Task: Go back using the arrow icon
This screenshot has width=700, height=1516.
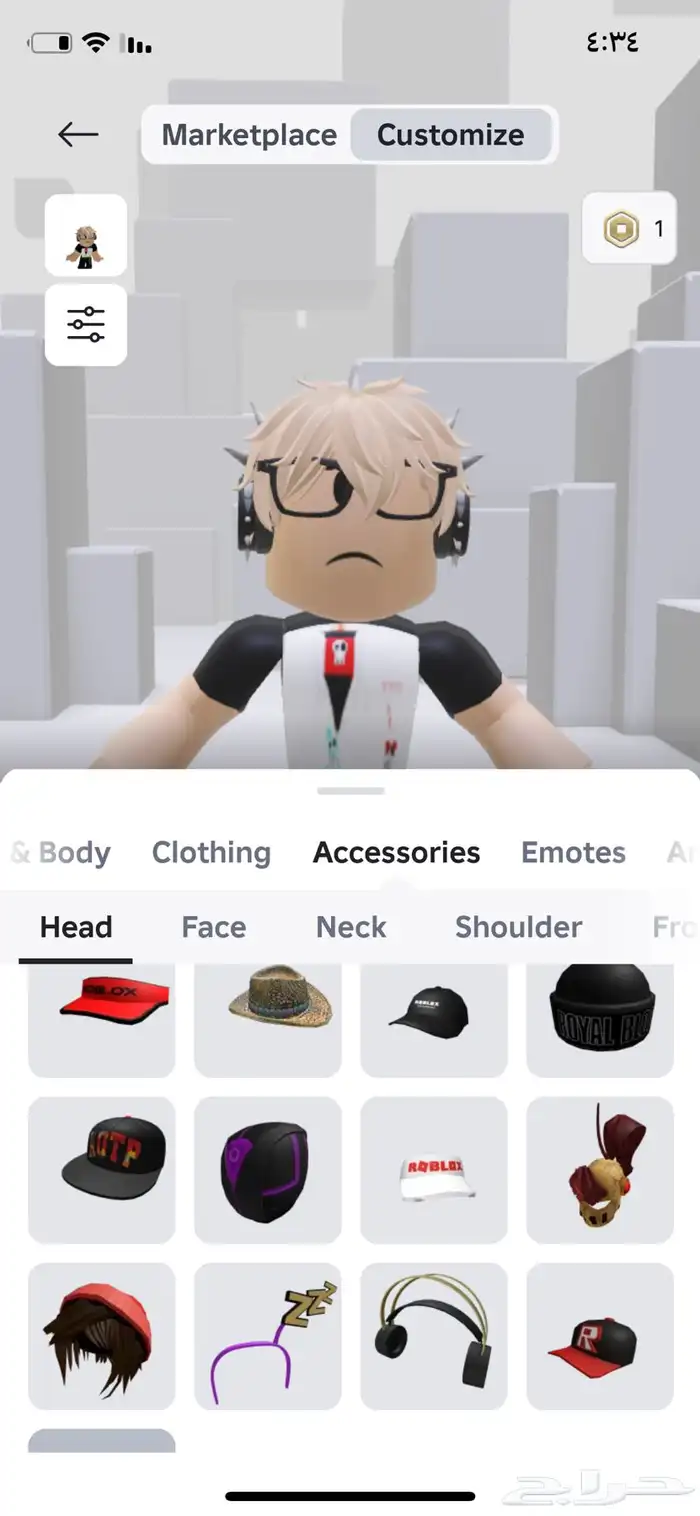Action: 78,135
